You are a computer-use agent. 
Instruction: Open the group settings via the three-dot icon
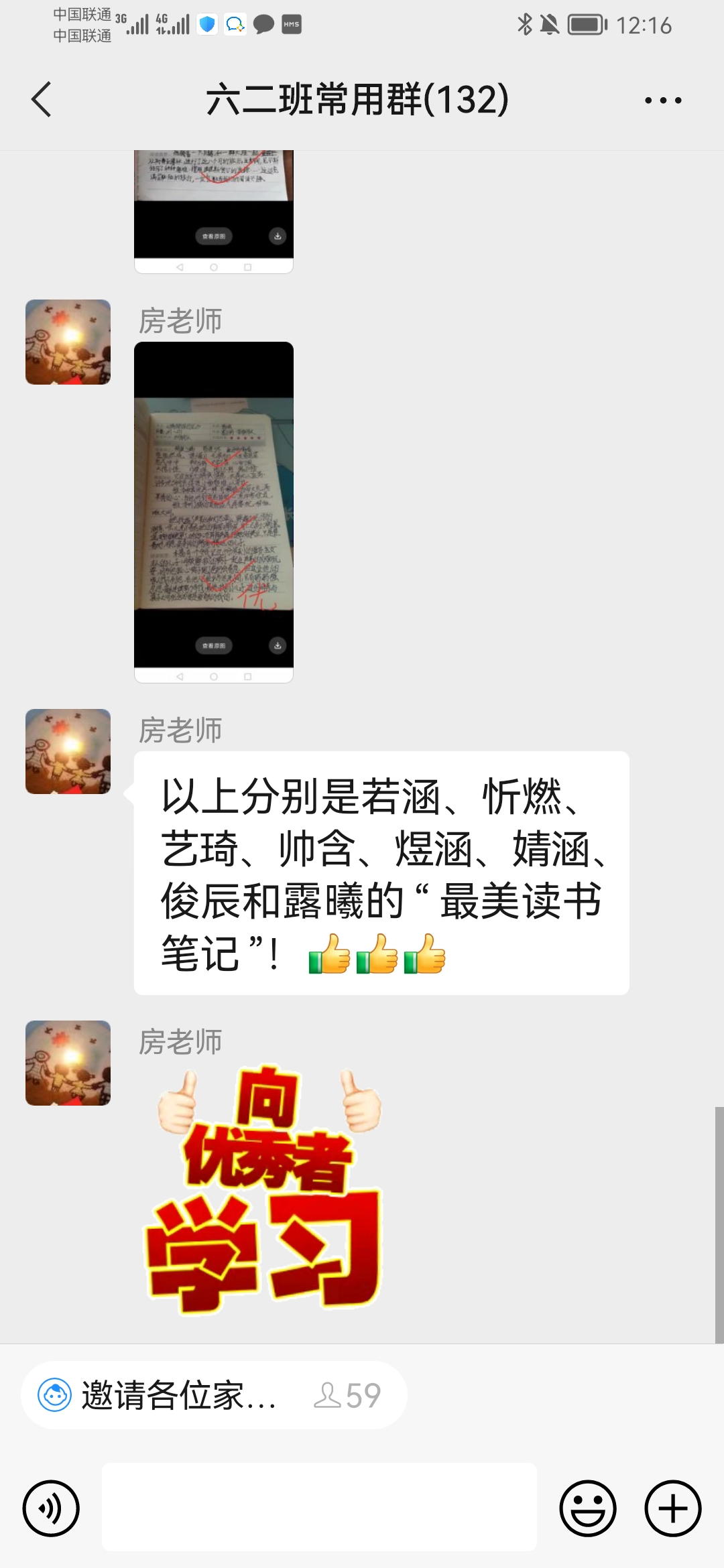pos(662,99)
